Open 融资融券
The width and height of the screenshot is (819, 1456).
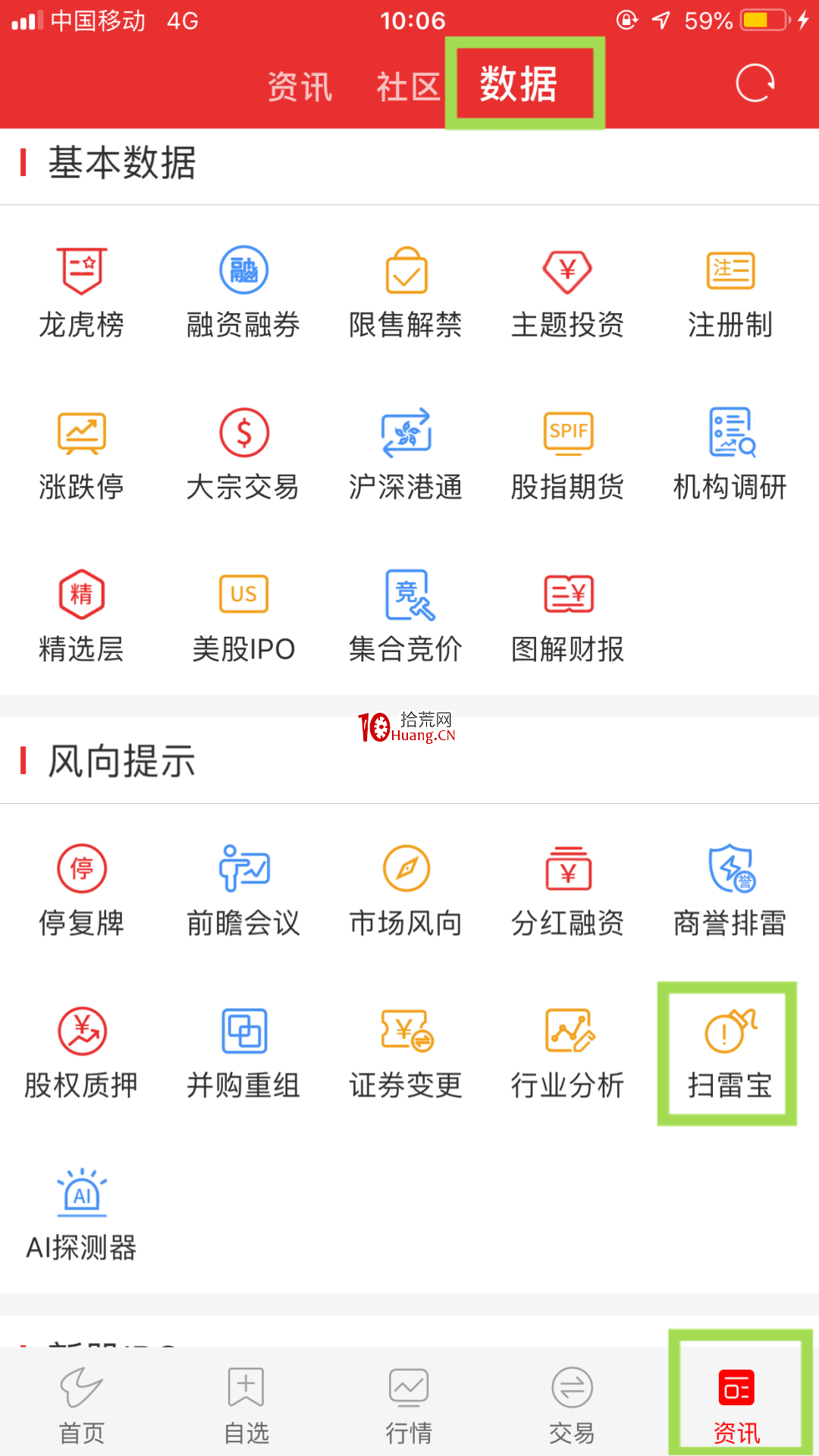point(243,293)
